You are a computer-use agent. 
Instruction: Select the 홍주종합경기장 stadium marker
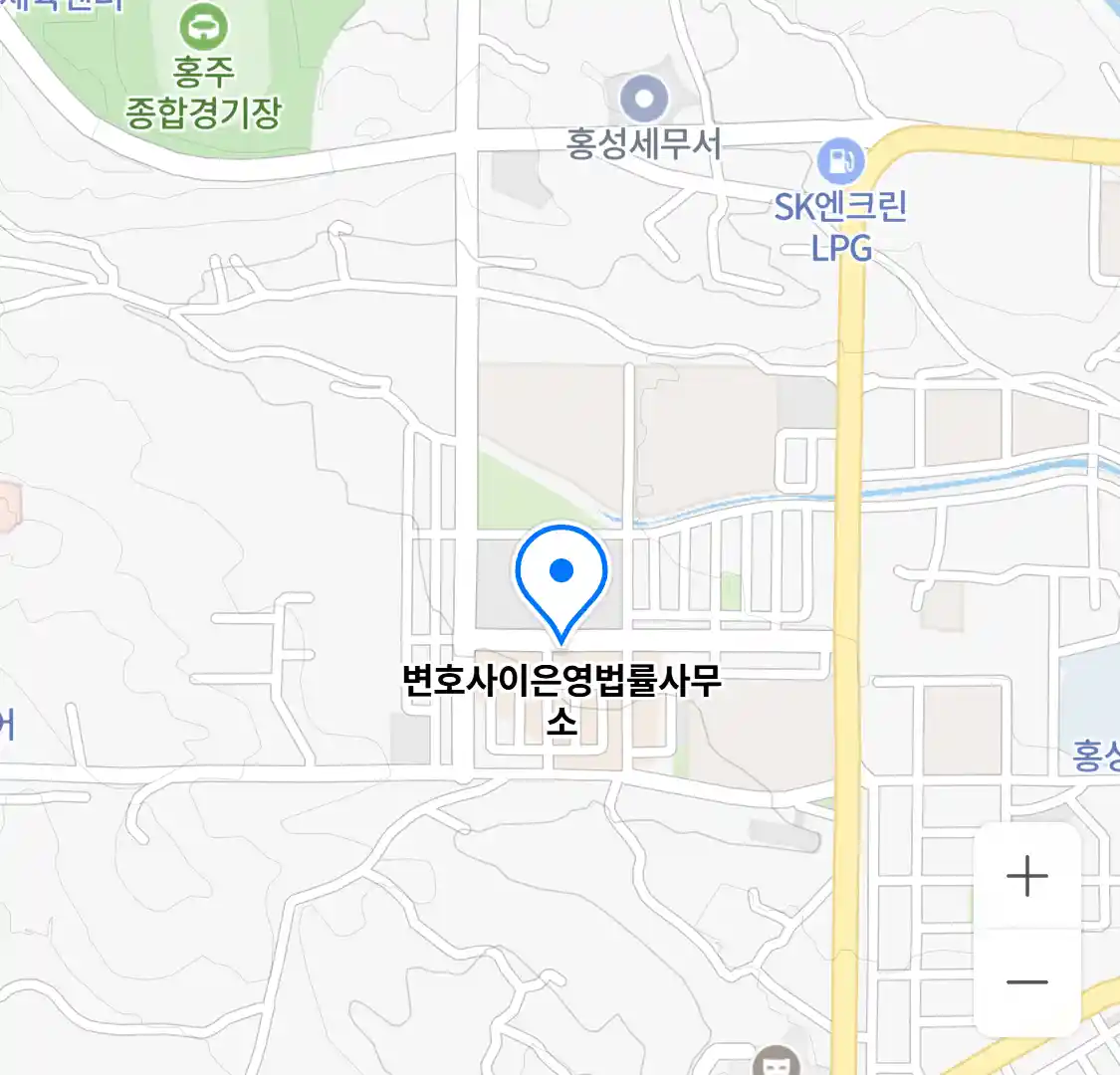coord(203,27)
